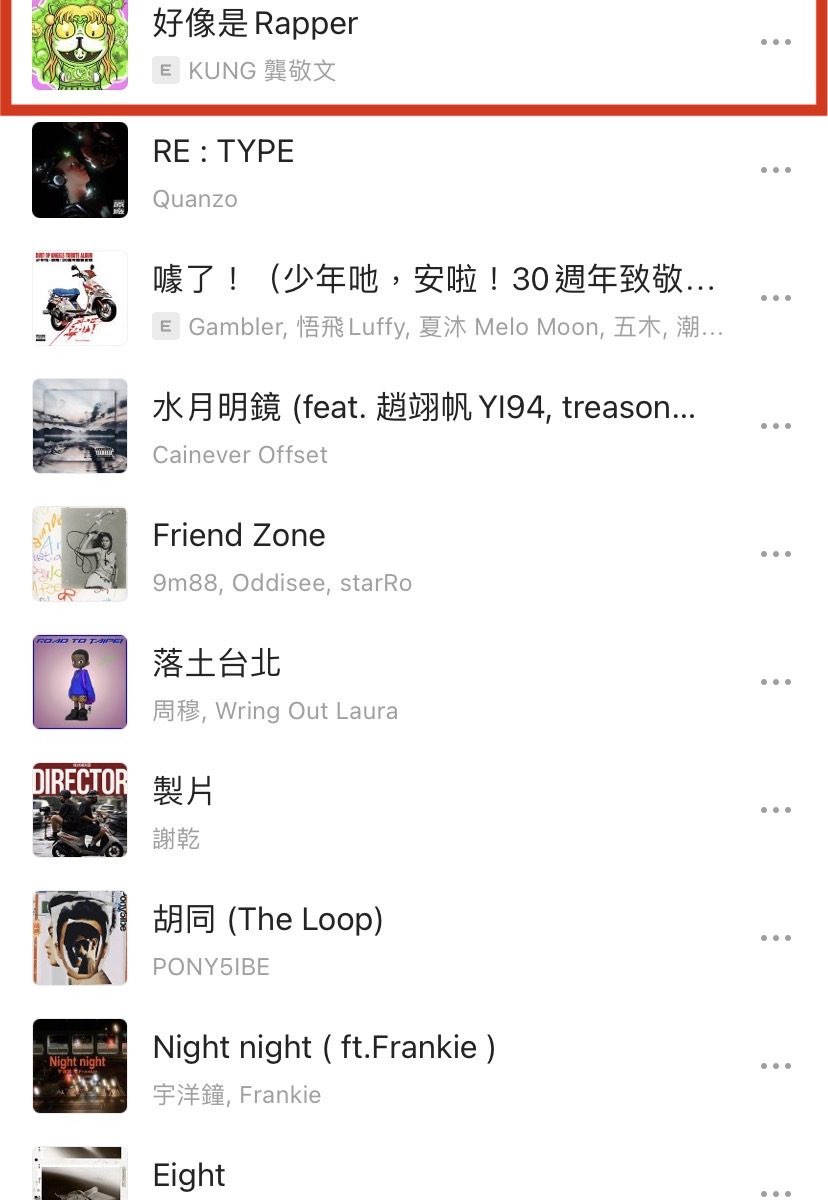Play Friend Zone by 9m88

[239, 536]
